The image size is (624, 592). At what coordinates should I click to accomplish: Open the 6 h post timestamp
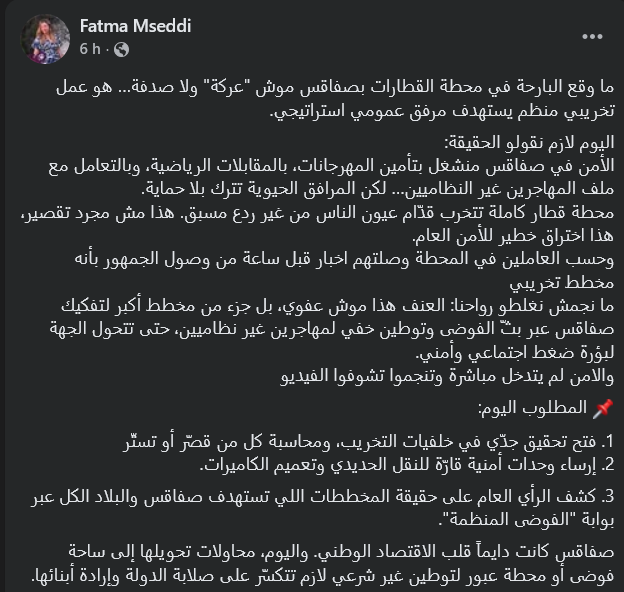tap(89, 48)
